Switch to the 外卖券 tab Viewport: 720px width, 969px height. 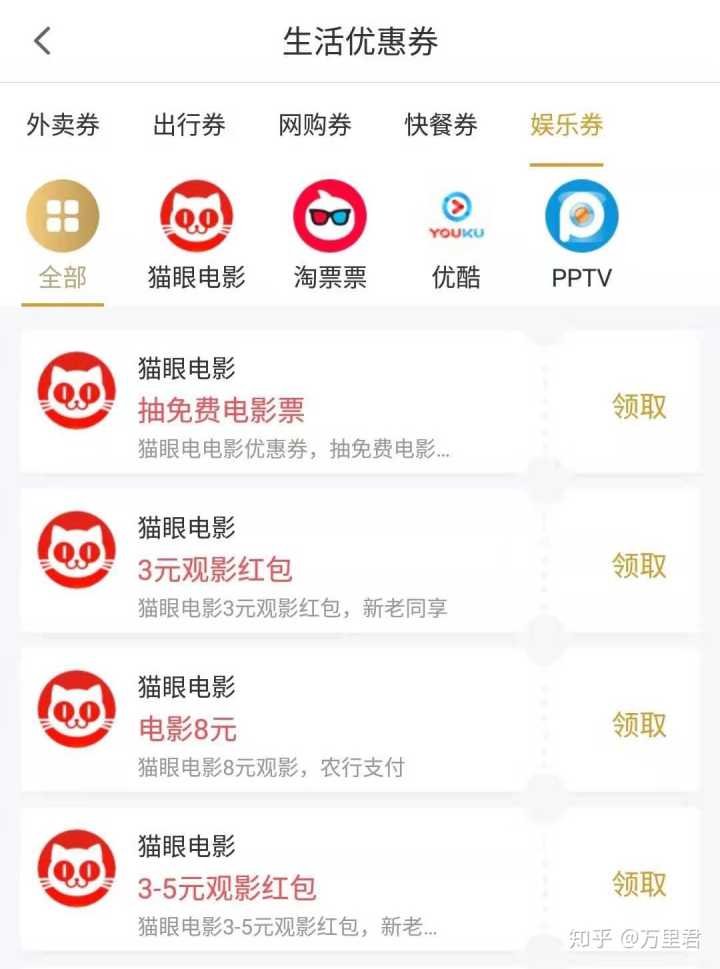(x=63, y=126)
